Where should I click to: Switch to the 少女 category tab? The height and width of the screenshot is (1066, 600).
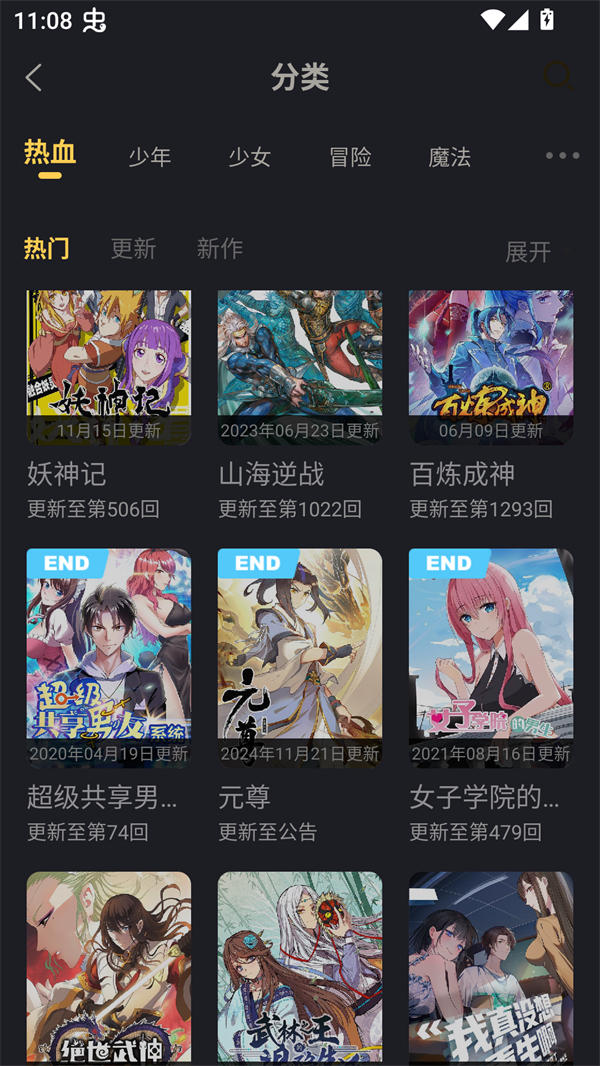click(250, 157)
